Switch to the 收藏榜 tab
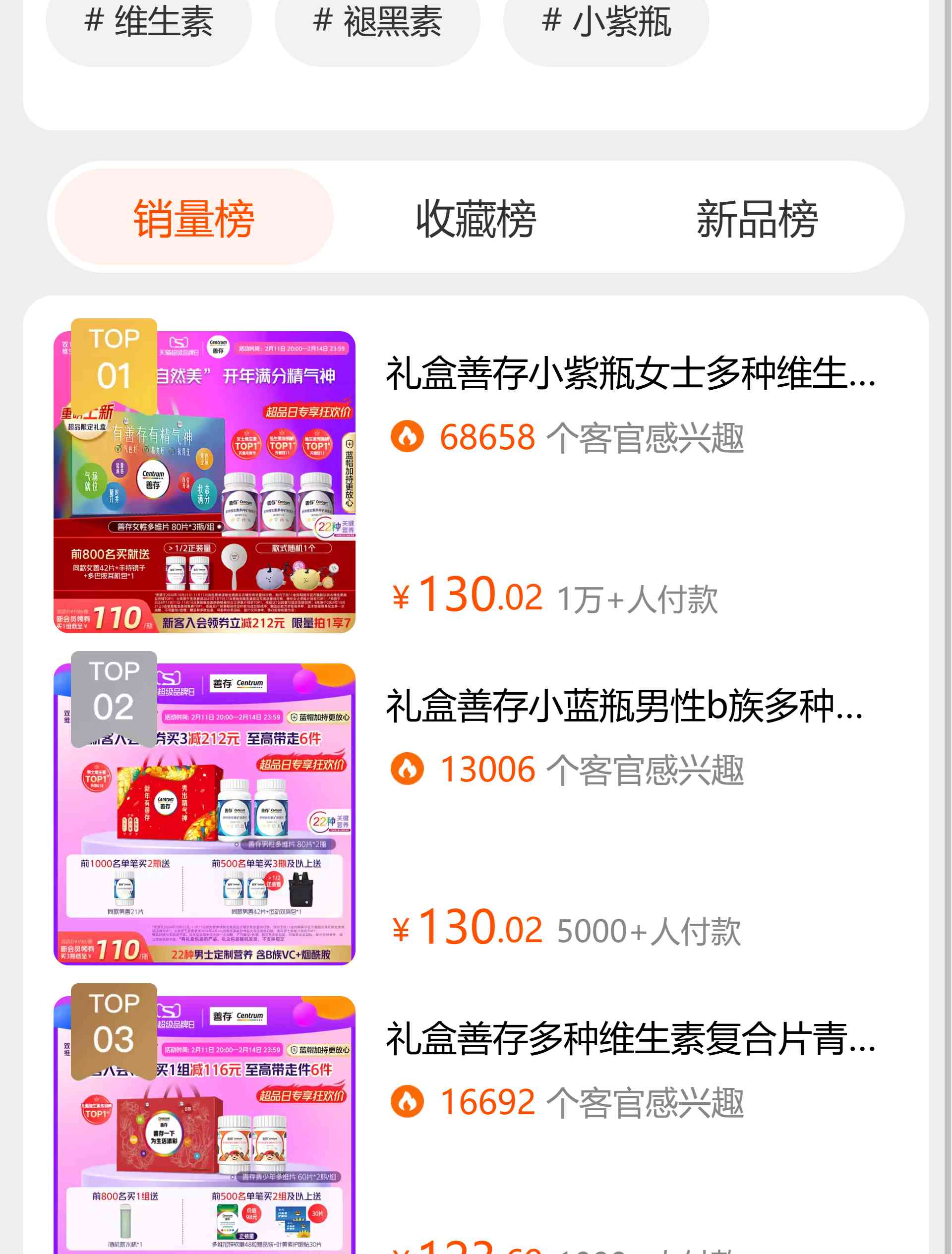 point(476,218)
